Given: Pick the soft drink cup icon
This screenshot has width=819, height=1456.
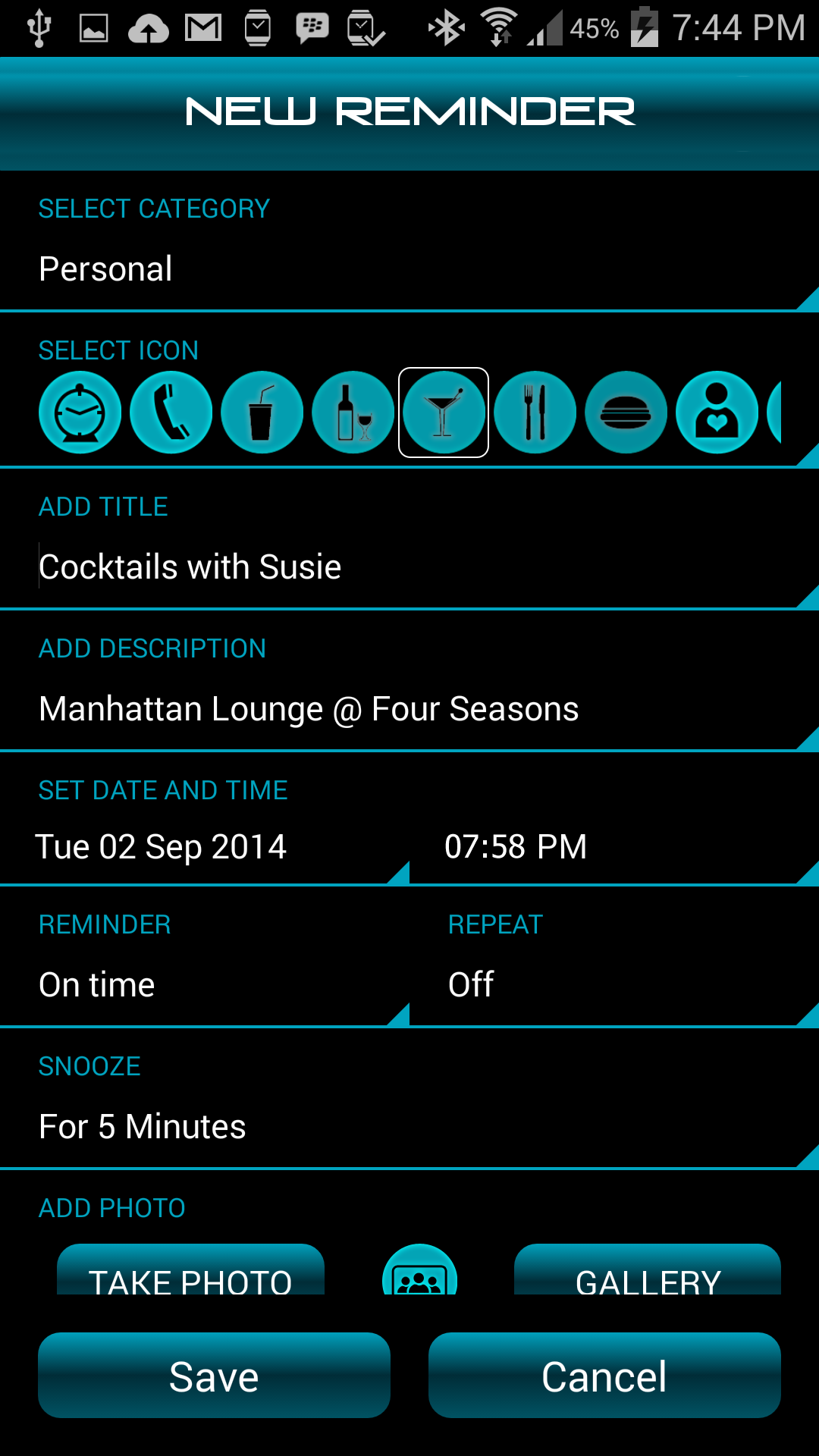Looking at the screenshot, I should coord(262,413).
